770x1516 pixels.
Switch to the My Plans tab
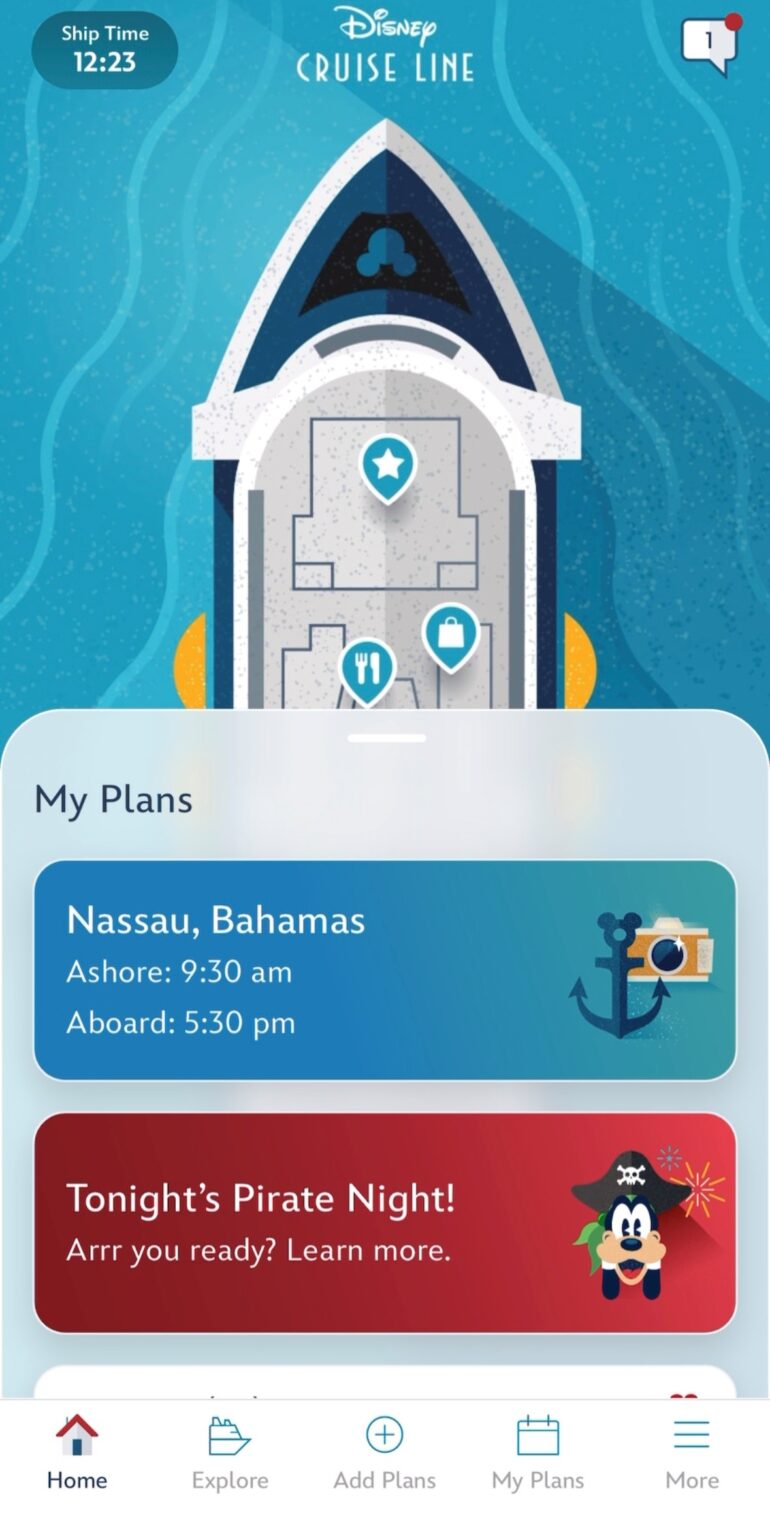click(x=538, y=1454)
